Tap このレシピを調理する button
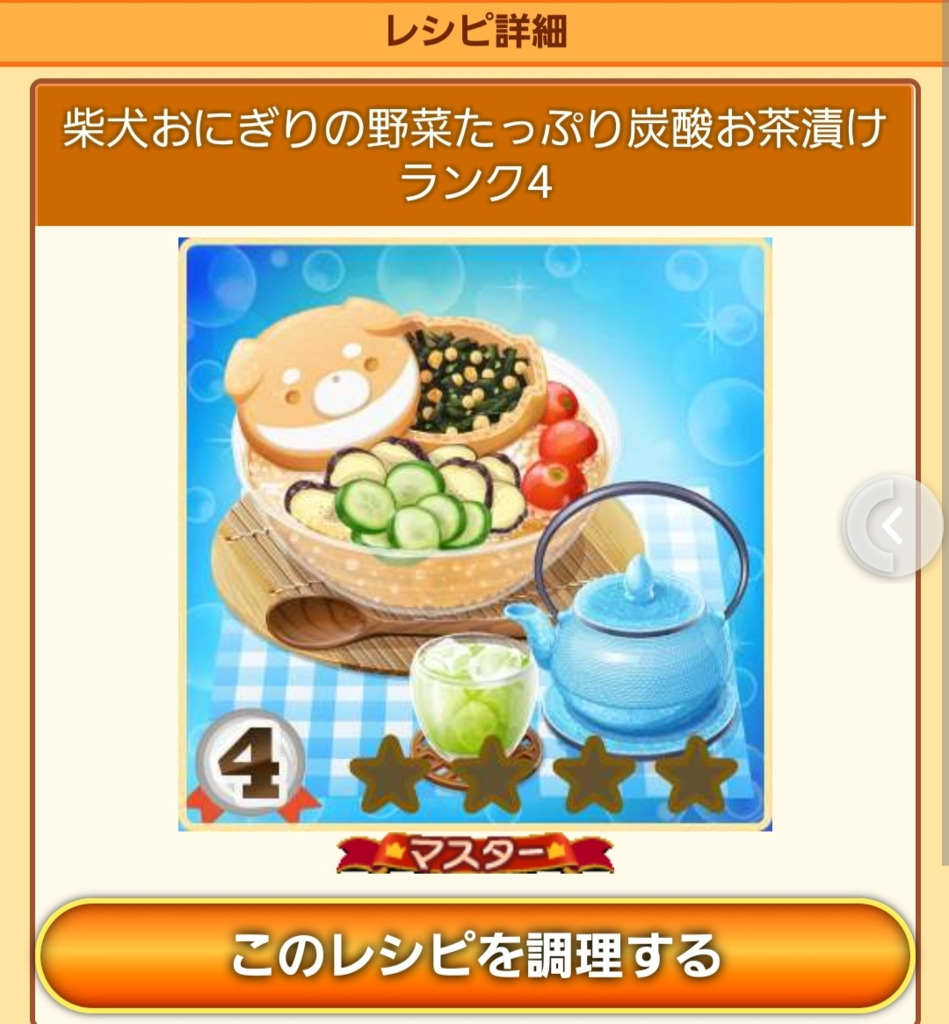The width and height of the screenshot is (949, 1024). 475,955
